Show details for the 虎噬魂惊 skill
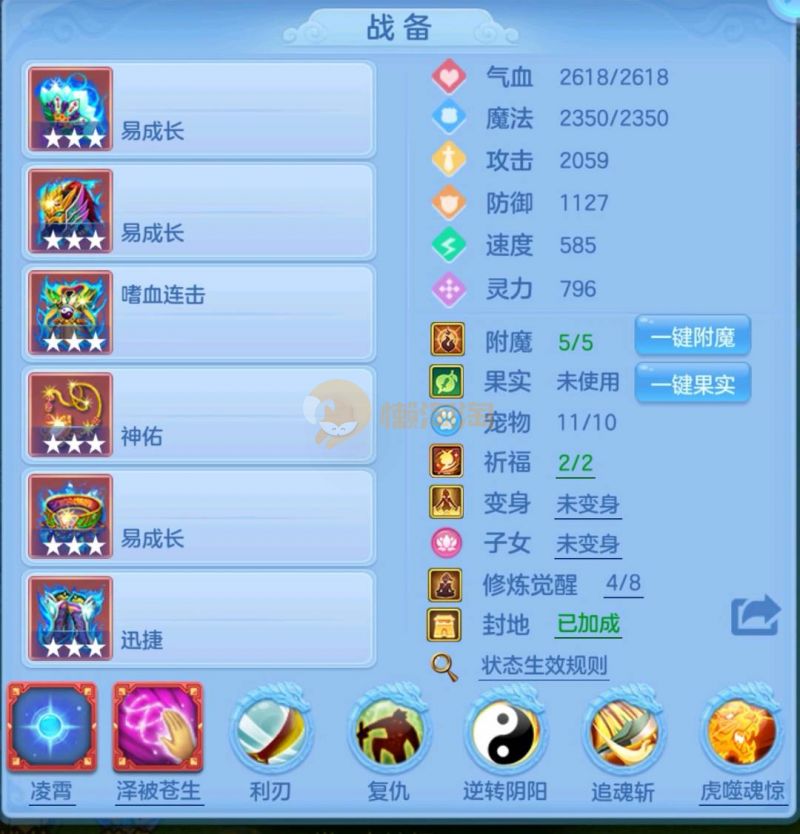Viewport: 800px width, 834px height. pos(741,732)
